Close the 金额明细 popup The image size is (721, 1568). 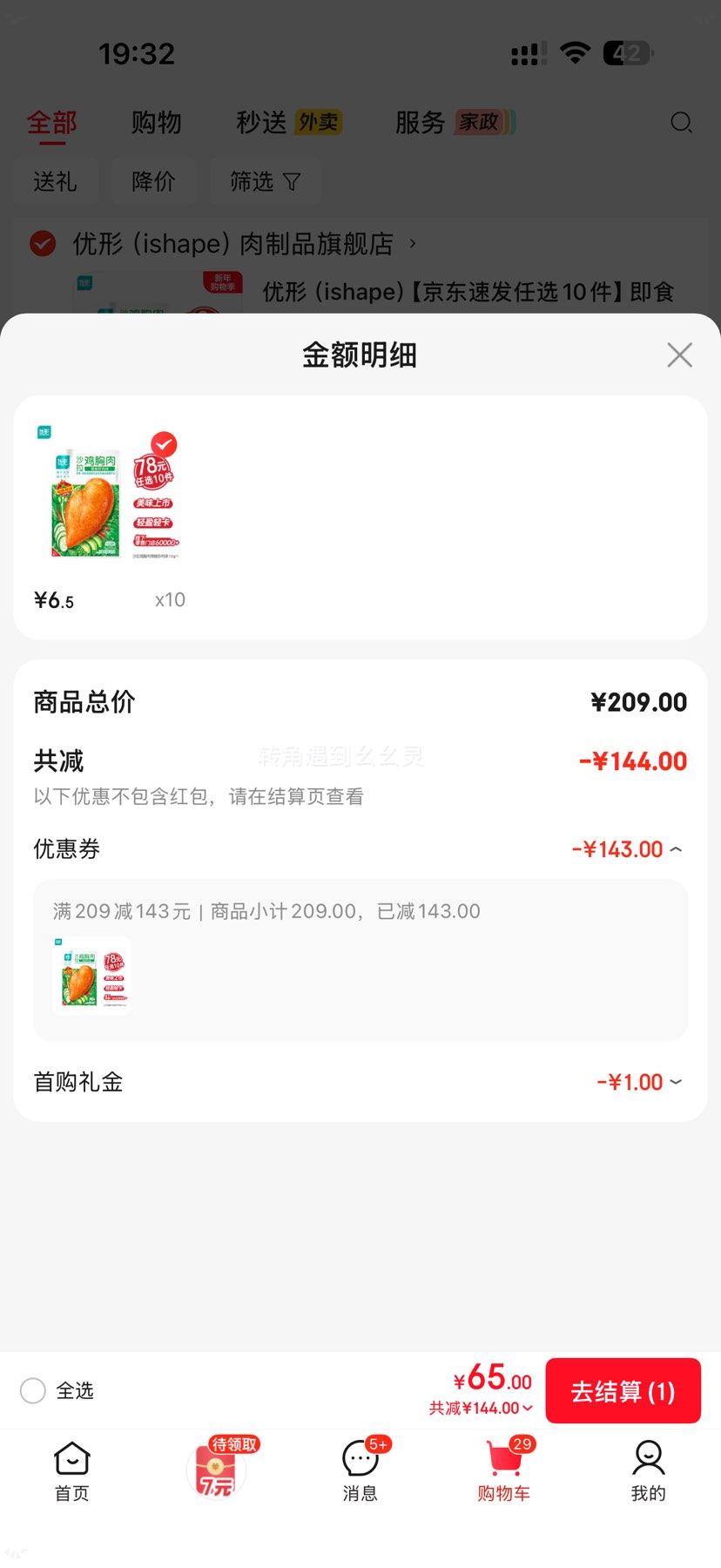pos(679,355)
